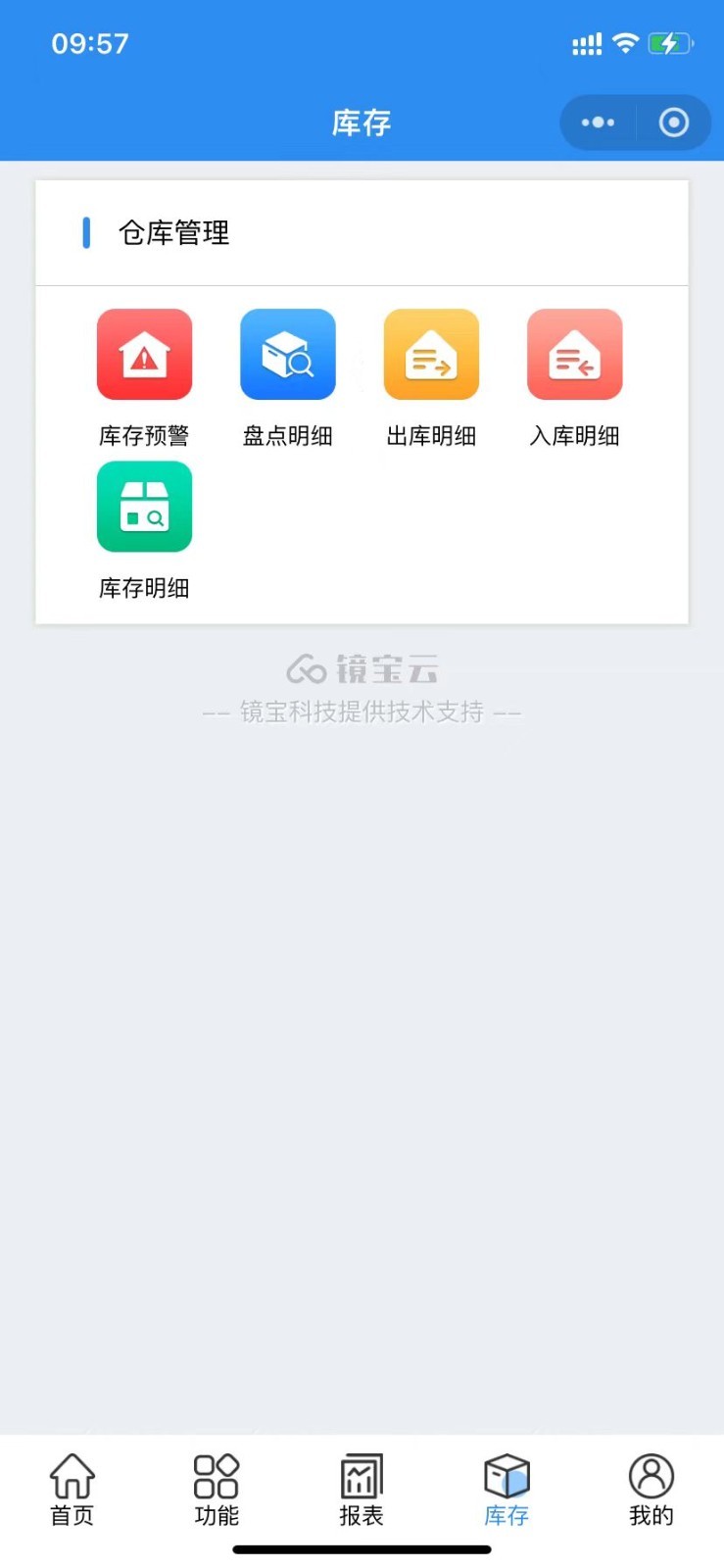
Task: Close the mini program via the circle button
Action: [673, 122]
